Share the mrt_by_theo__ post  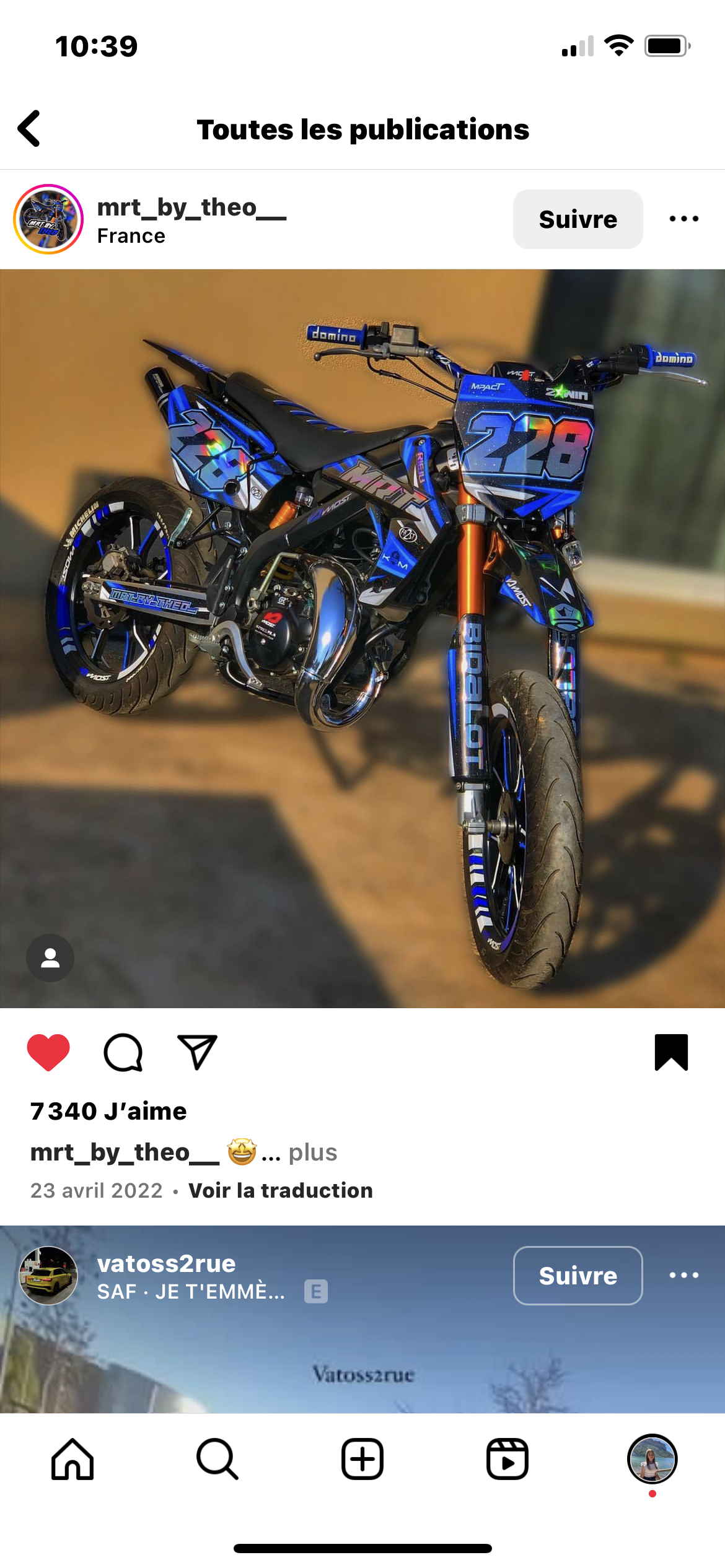pos(197,1052)
